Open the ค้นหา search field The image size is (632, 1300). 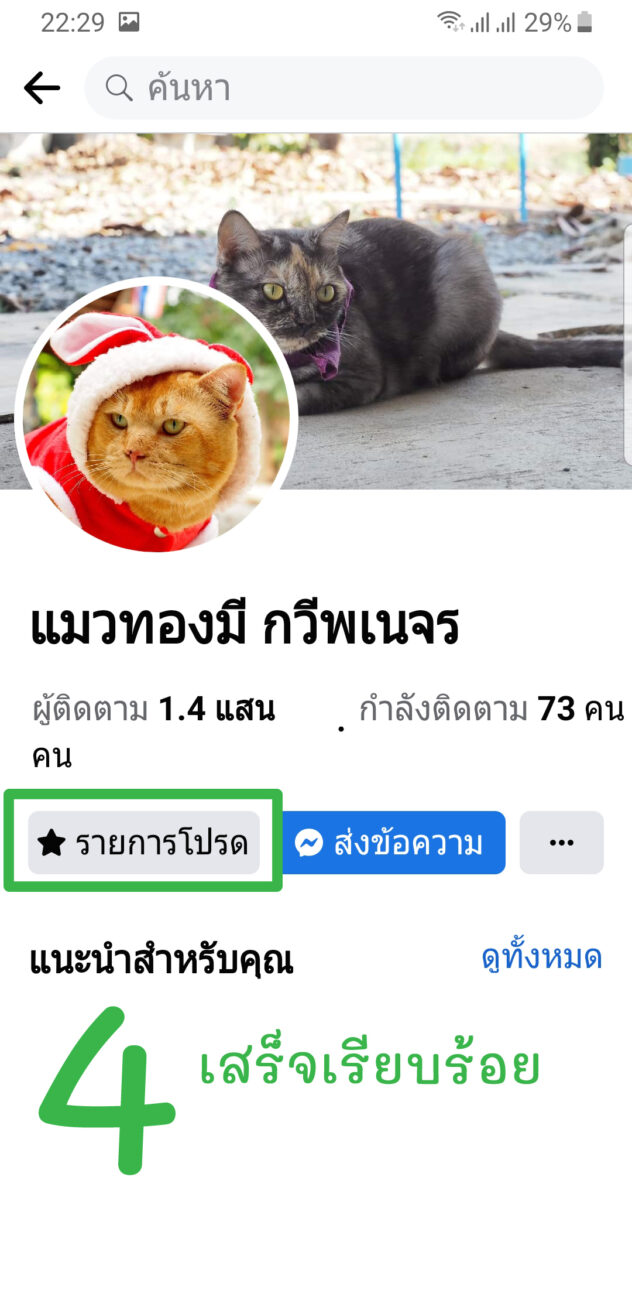tap(344, 89)
